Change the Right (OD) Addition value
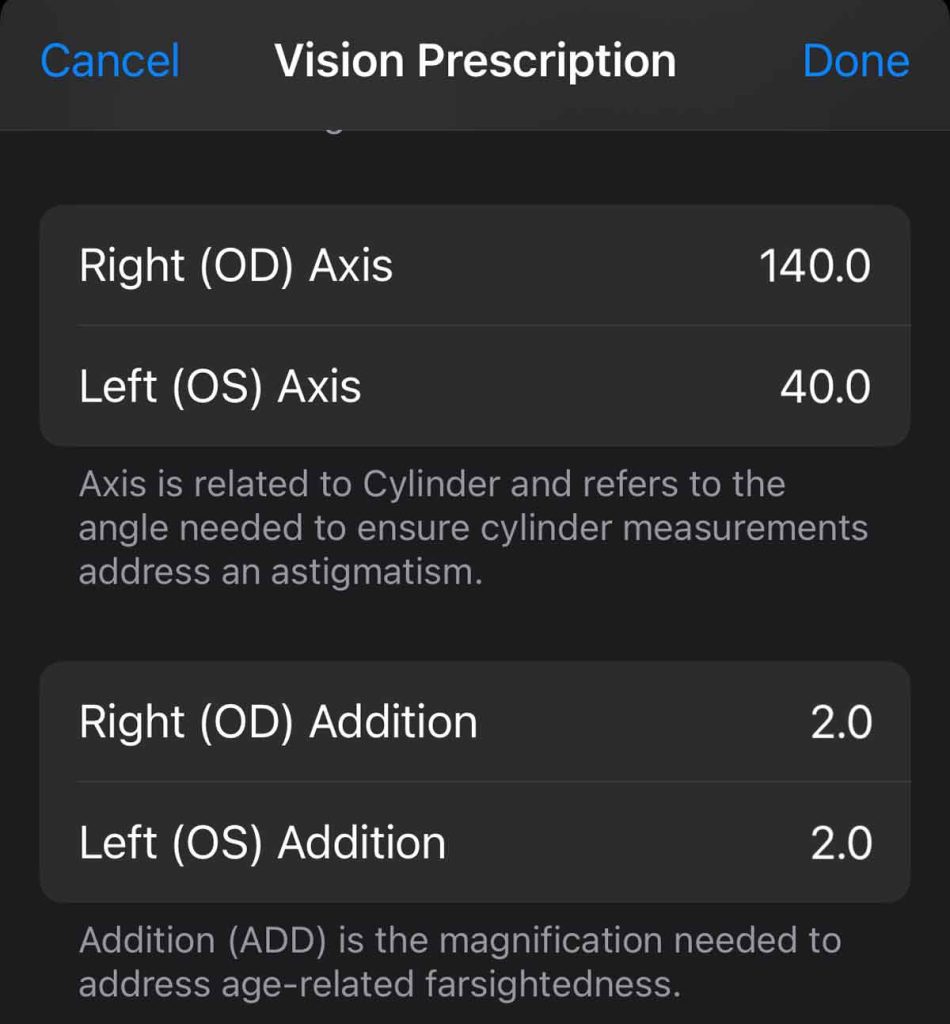This screenshot has height=1024, width=950. [840, 722]
